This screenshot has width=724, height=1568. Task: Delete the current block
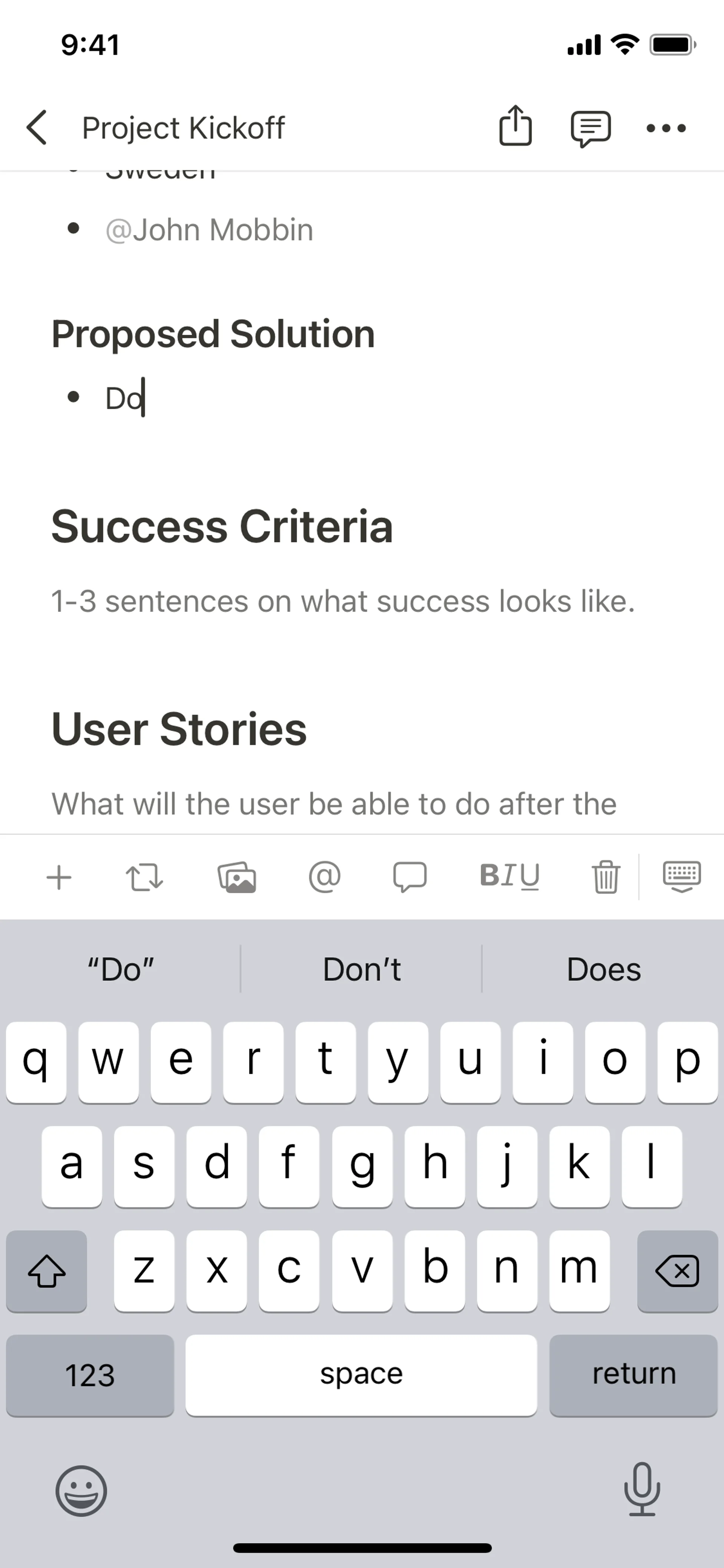605,878
